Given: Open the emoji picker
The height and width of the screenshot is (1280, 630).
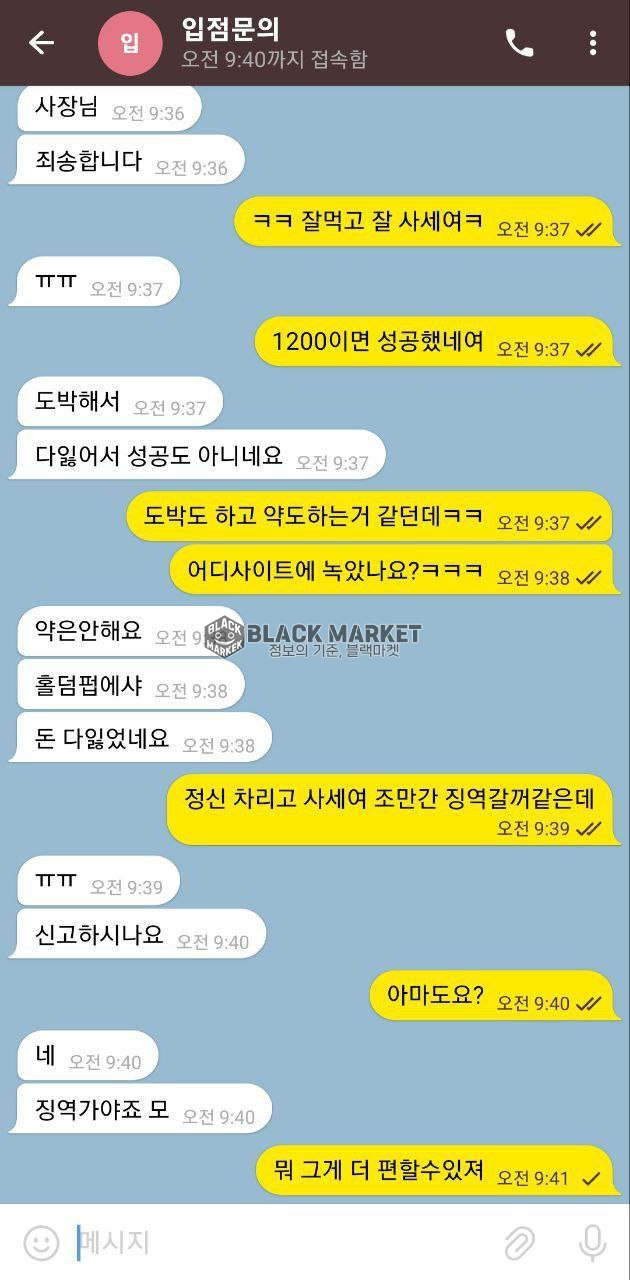Looking at the screenshot, I should pyautogui.click(x=41, y=1243).
